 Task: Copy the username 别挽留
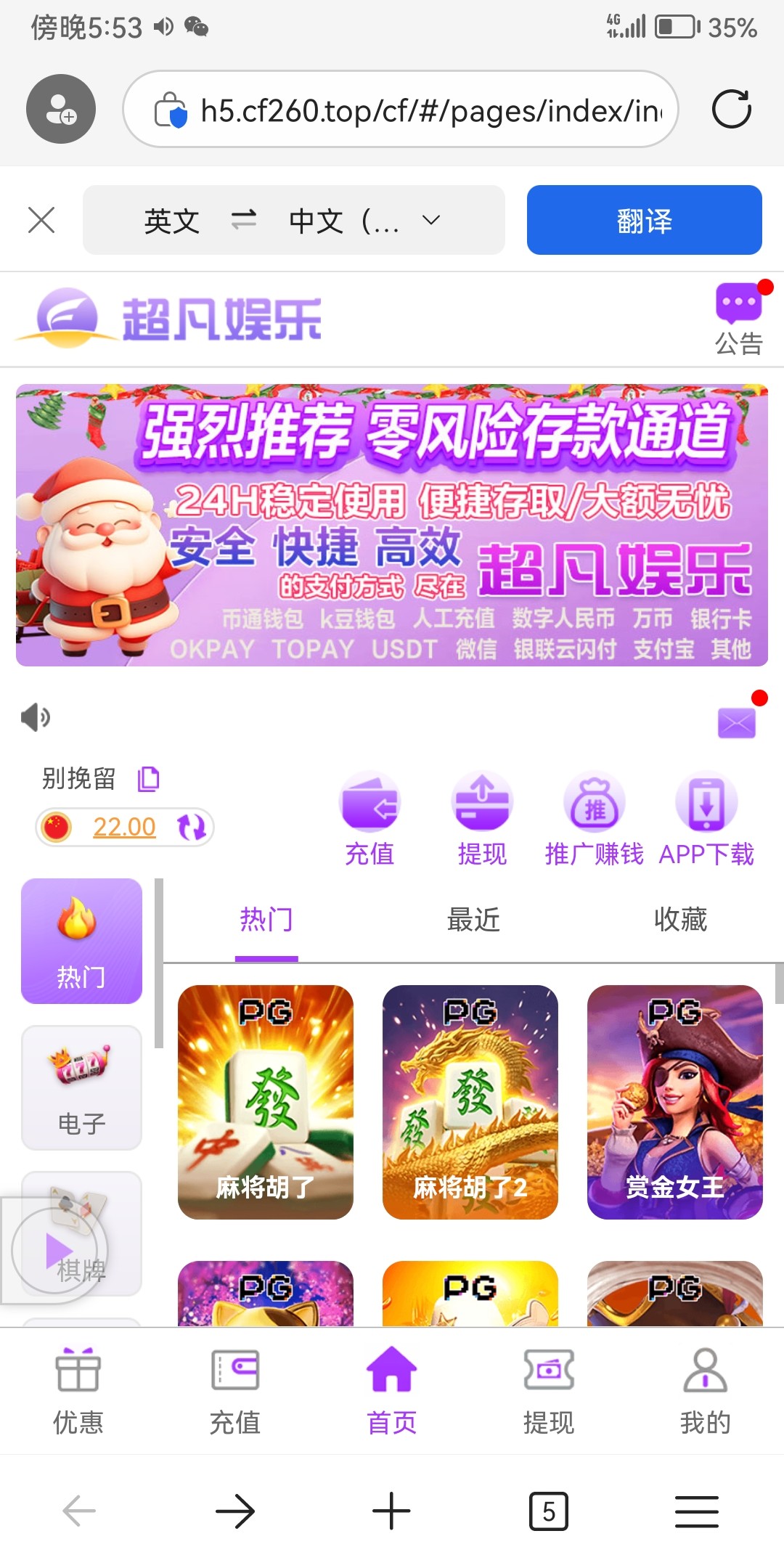149,779
